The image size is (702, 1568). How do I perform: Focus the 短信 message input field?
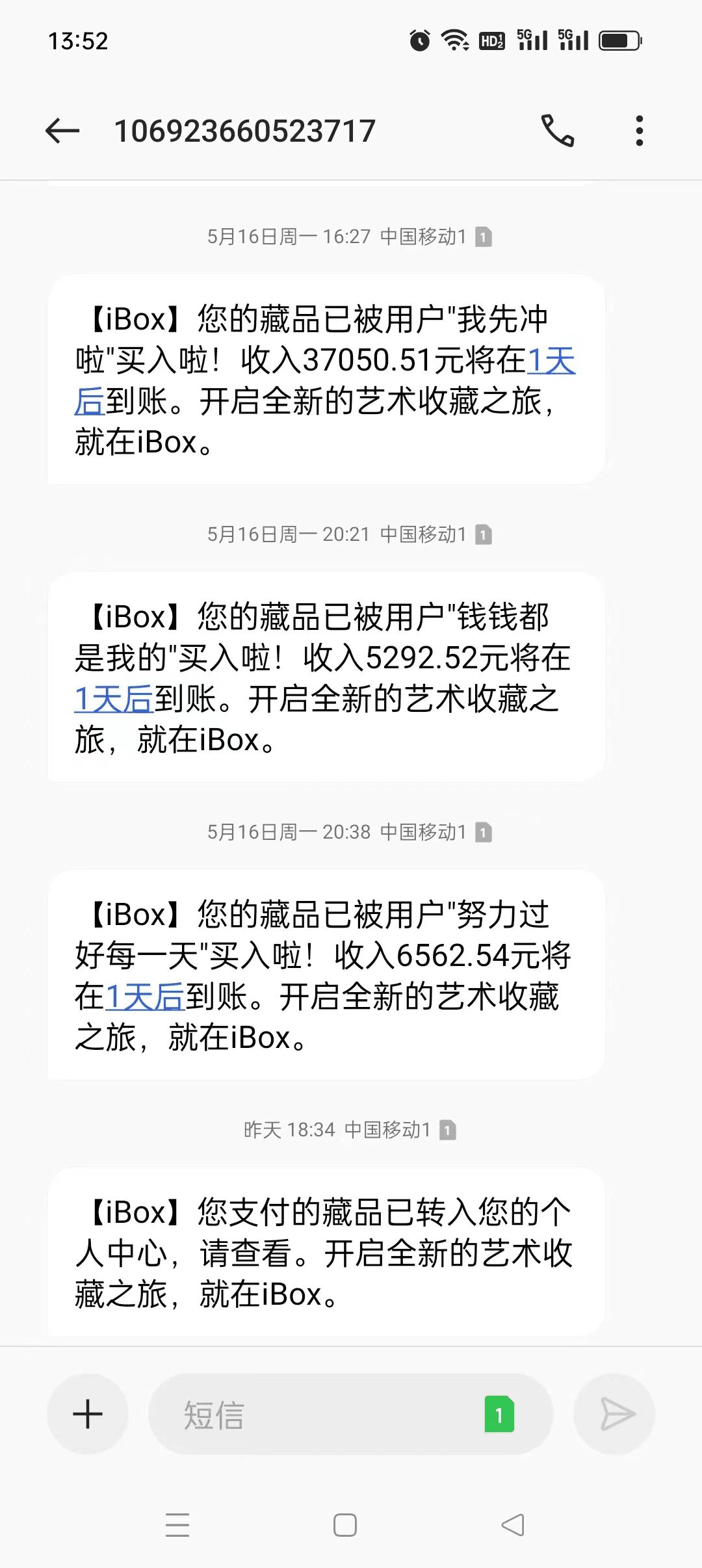[x=351, y=1414]
